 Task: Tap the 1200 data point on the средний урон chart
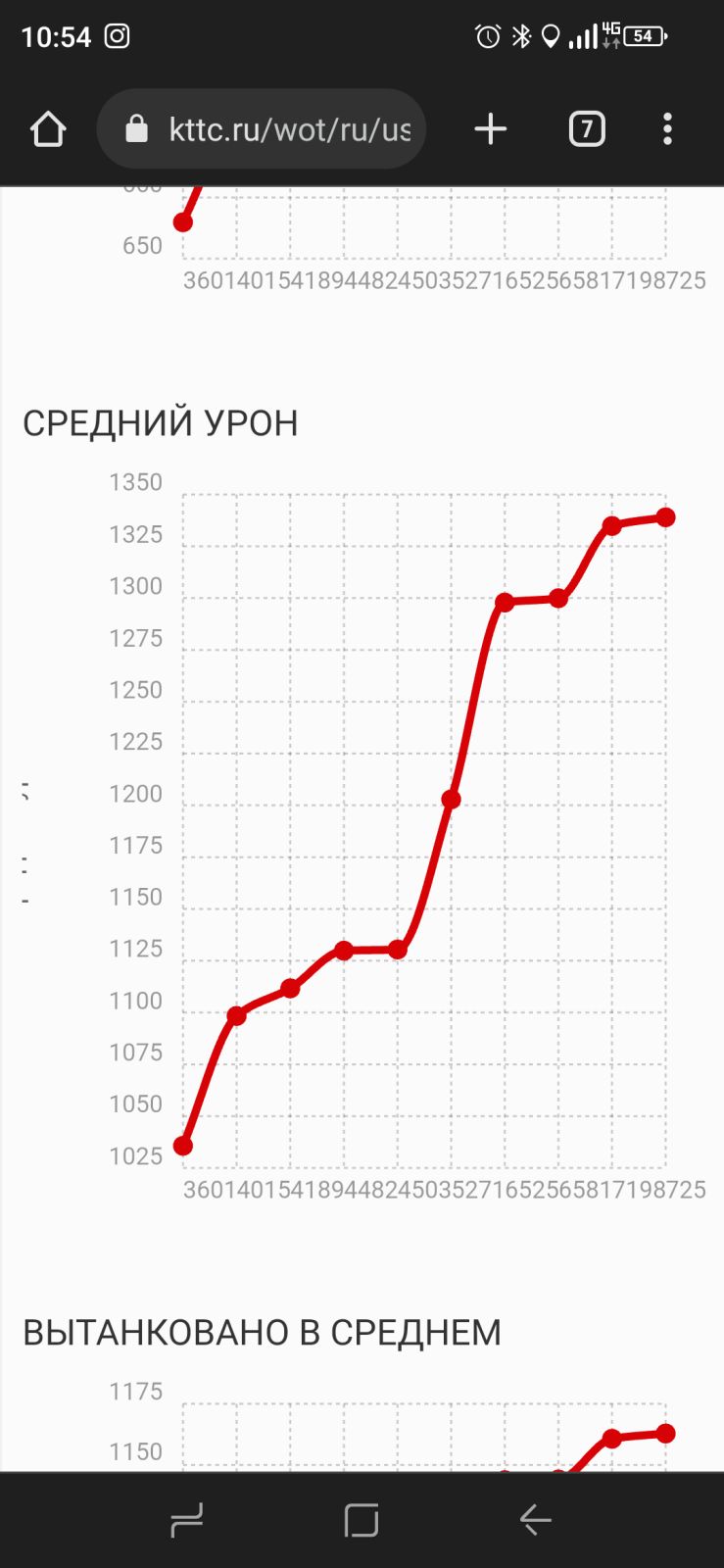451,800
